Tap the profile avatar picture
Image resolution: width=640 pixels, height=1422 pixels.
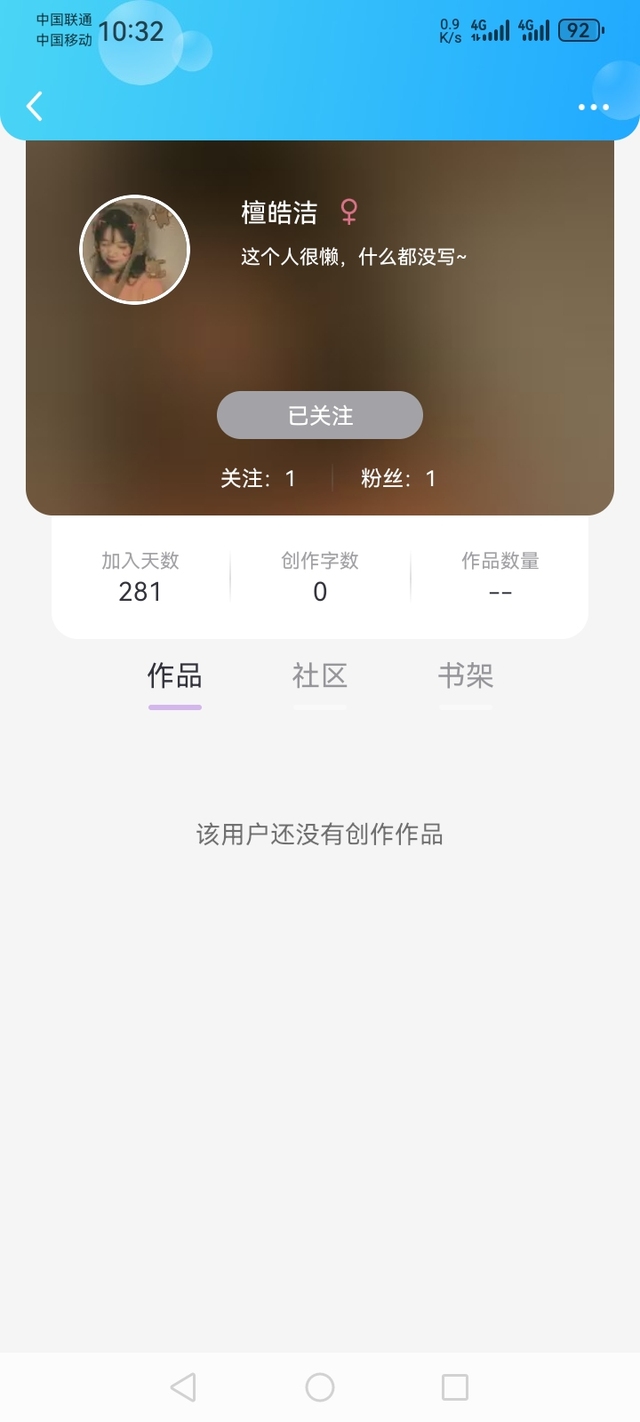(134, 249)
